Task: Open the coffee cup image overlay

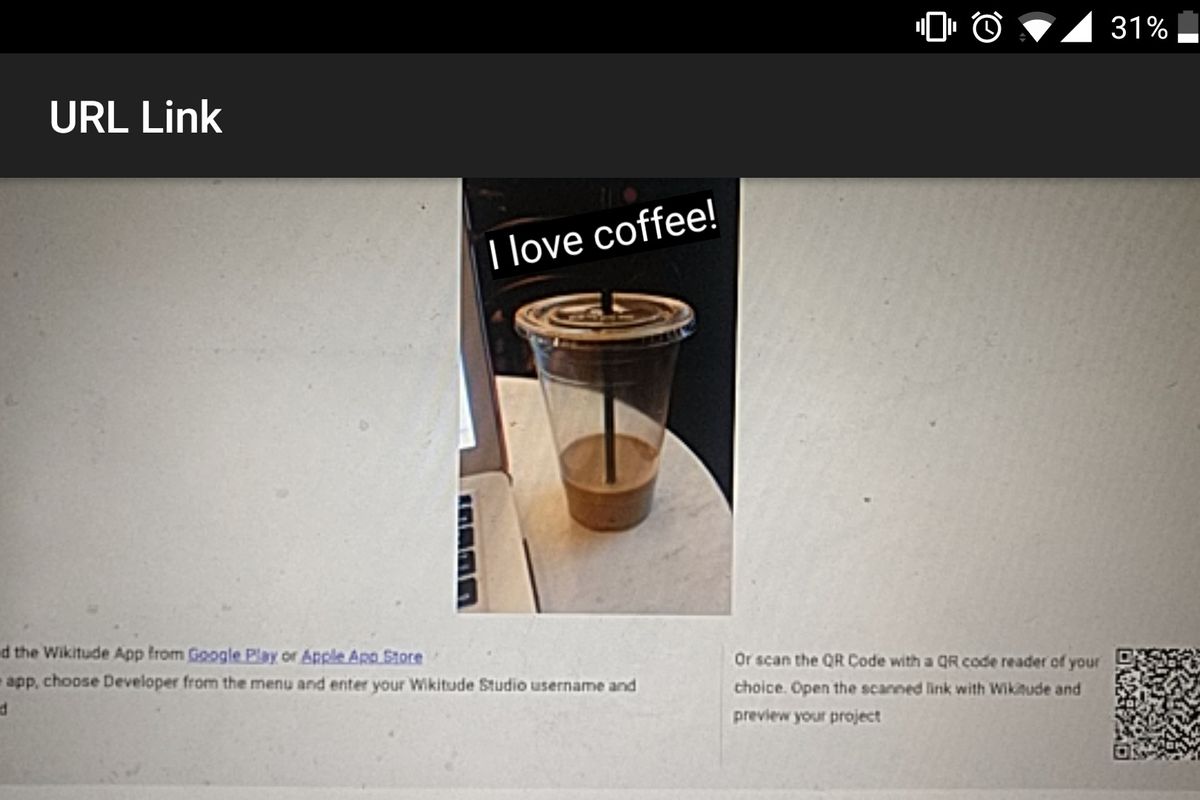Action: pos(600,430)
